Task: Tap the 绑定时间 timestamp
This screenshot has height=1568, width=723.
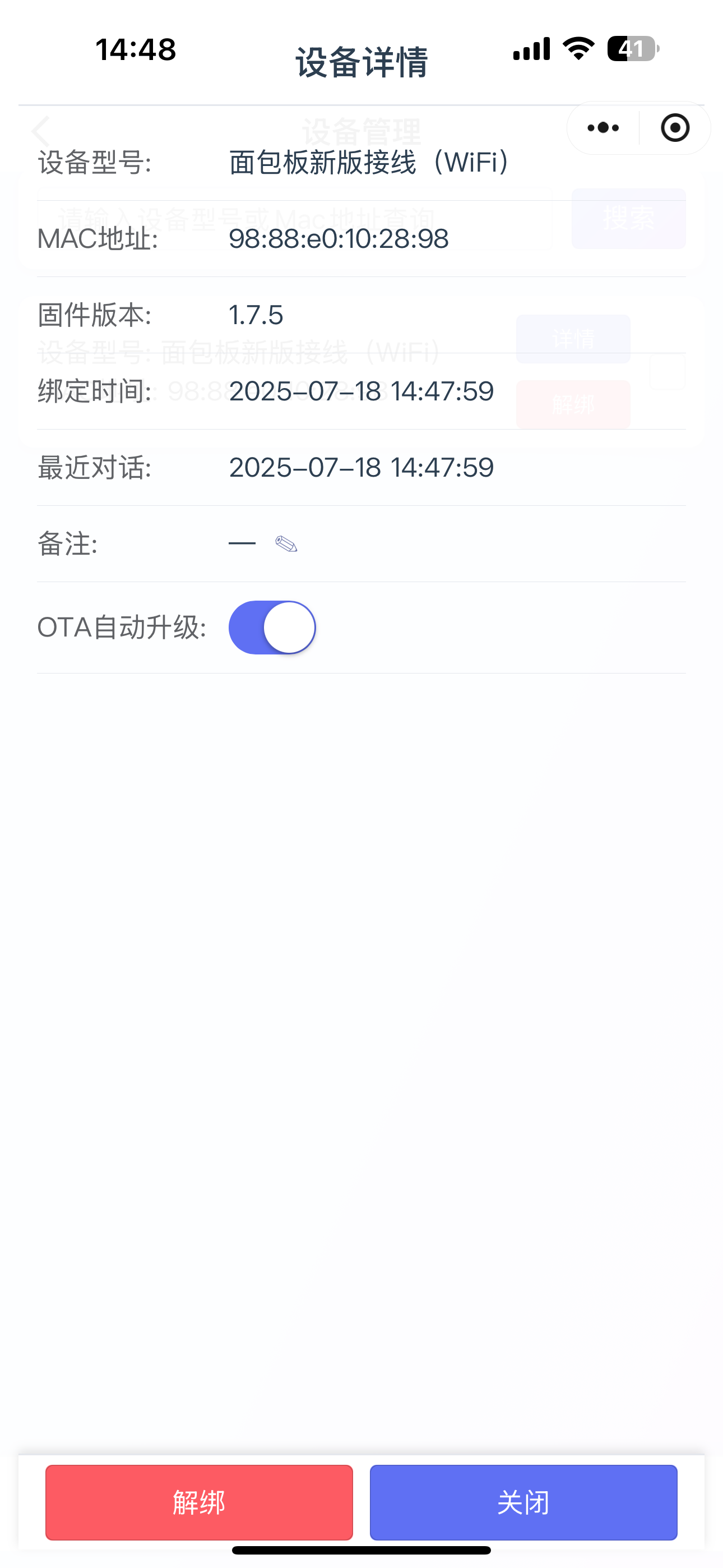Action: click(362, 392)
